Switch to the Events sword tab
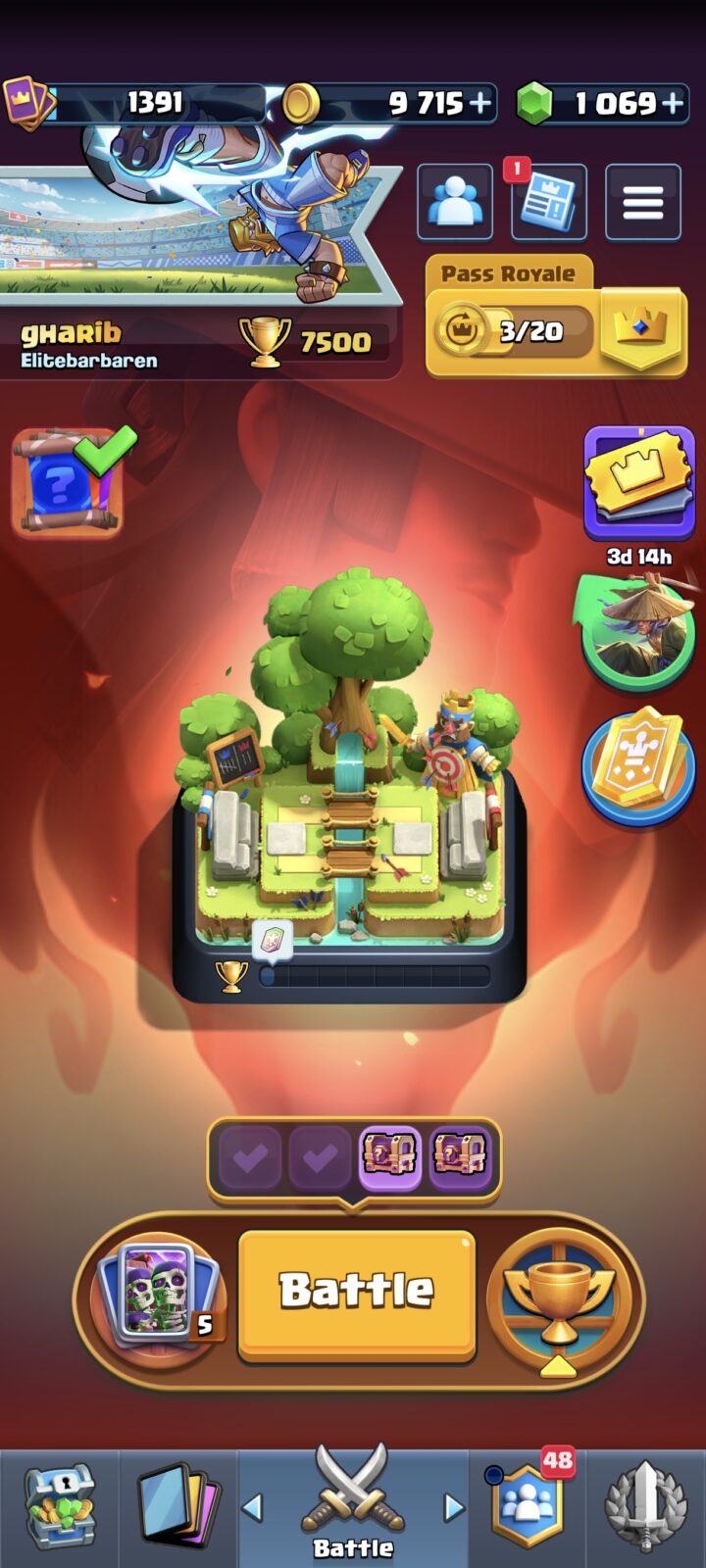Image resolution: width=706 pixels, height=1568 pixels. (646, 1509)
